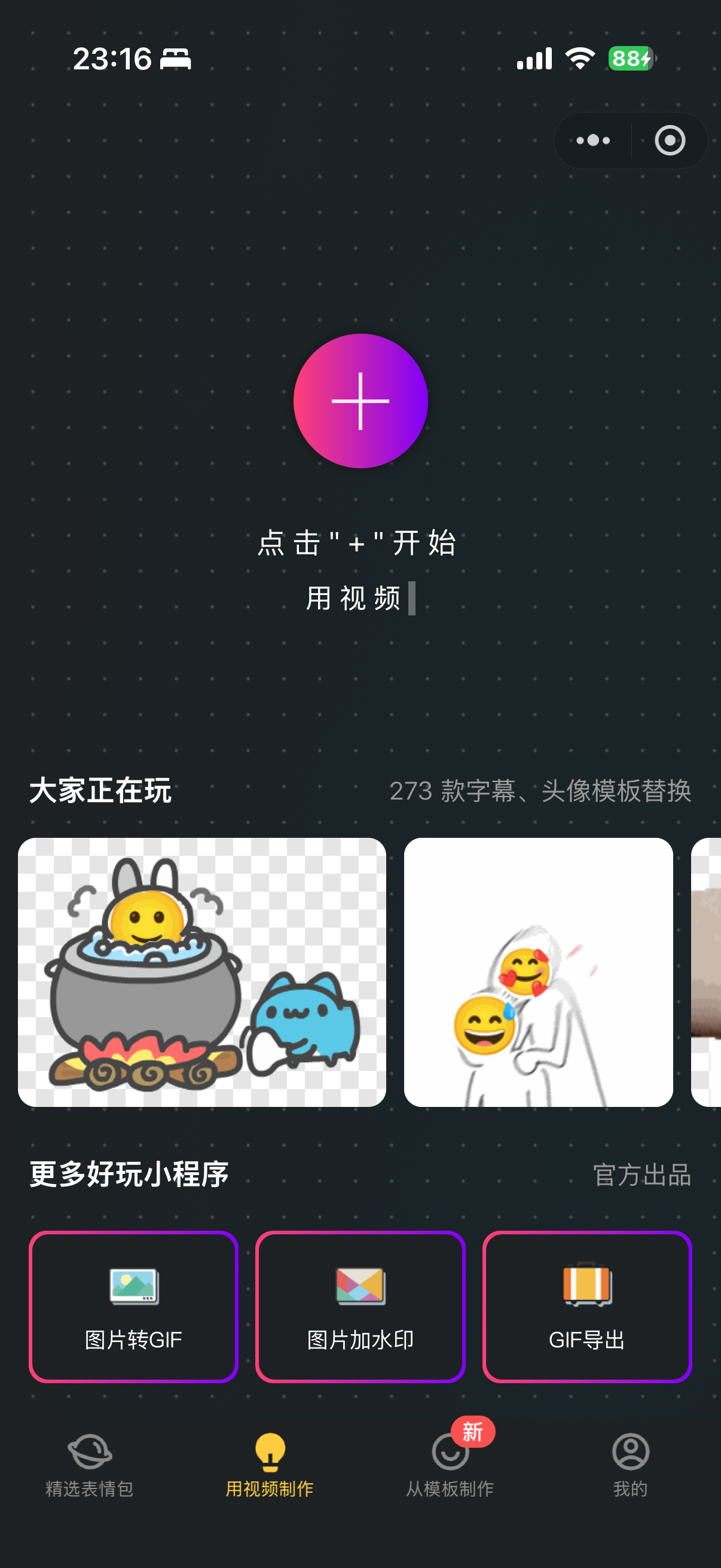Open 273 款字幕、头像模板替换 link
The image size is (721, 1568).
pyautogui.click(x=540, y=790)
